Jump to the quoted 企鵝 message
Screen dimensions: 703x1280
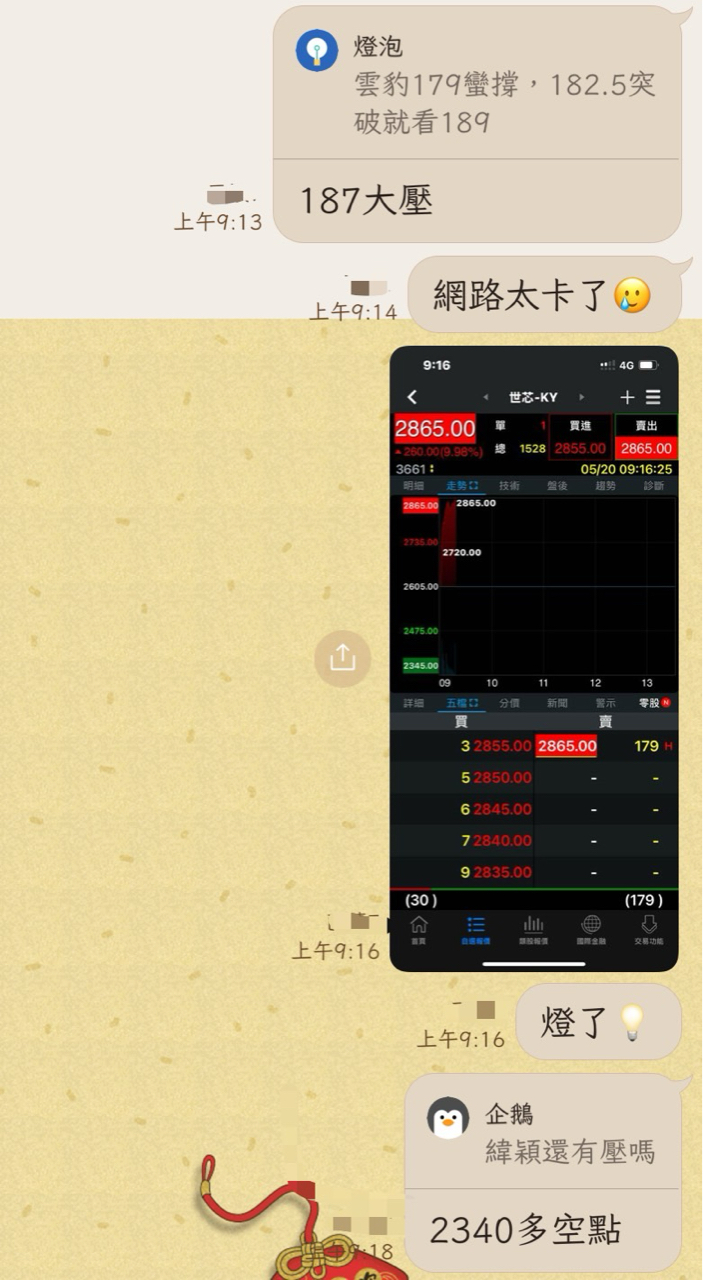click(x=542, y=1134)
